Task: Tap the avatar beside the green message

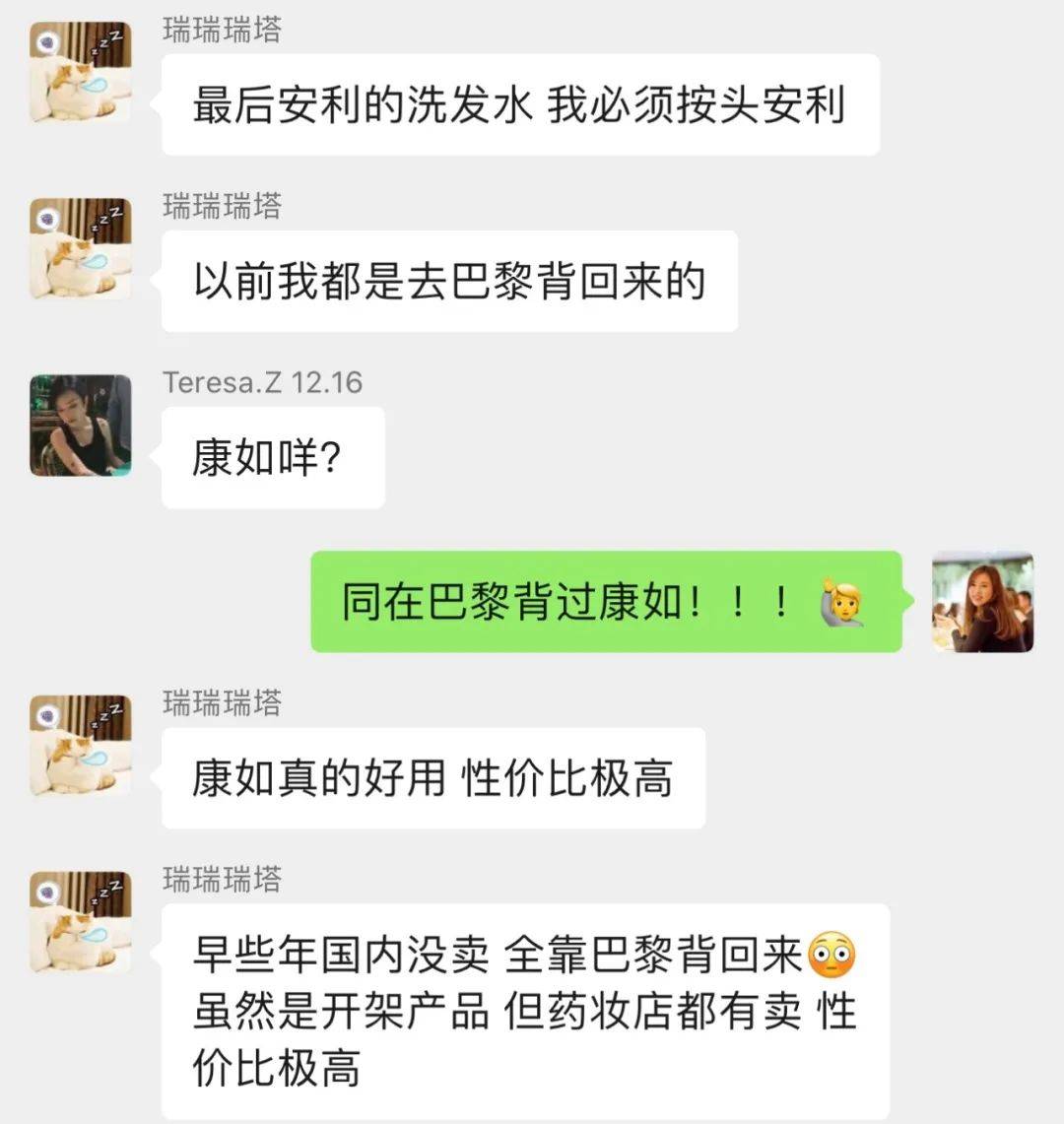Action: tap(982, 601)
